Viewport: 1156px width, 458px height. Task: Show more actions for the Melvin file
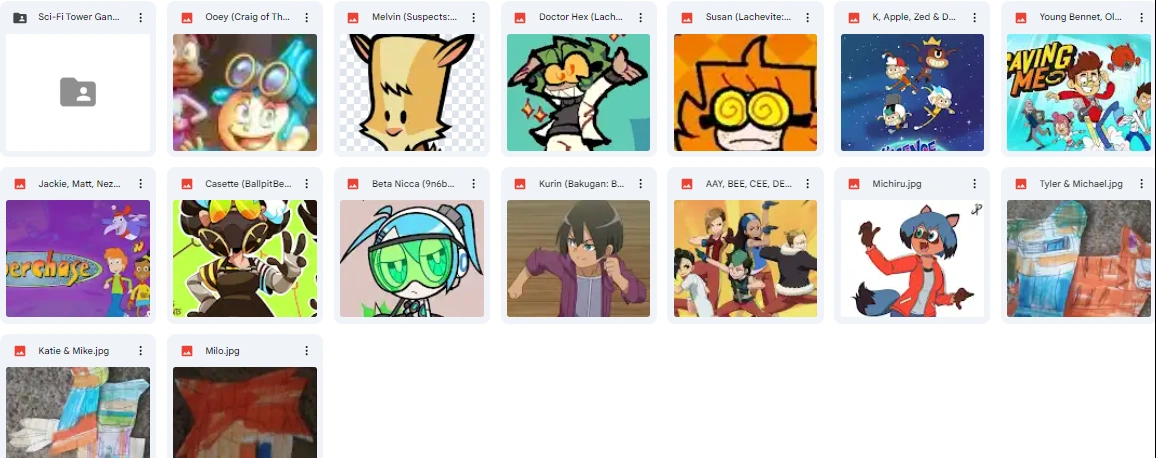(473, 18)
